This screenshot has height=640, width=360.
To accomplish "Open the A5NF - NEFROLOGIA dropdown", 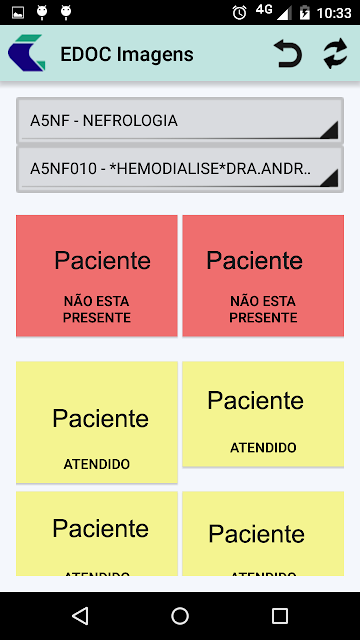I will (180, 121).
